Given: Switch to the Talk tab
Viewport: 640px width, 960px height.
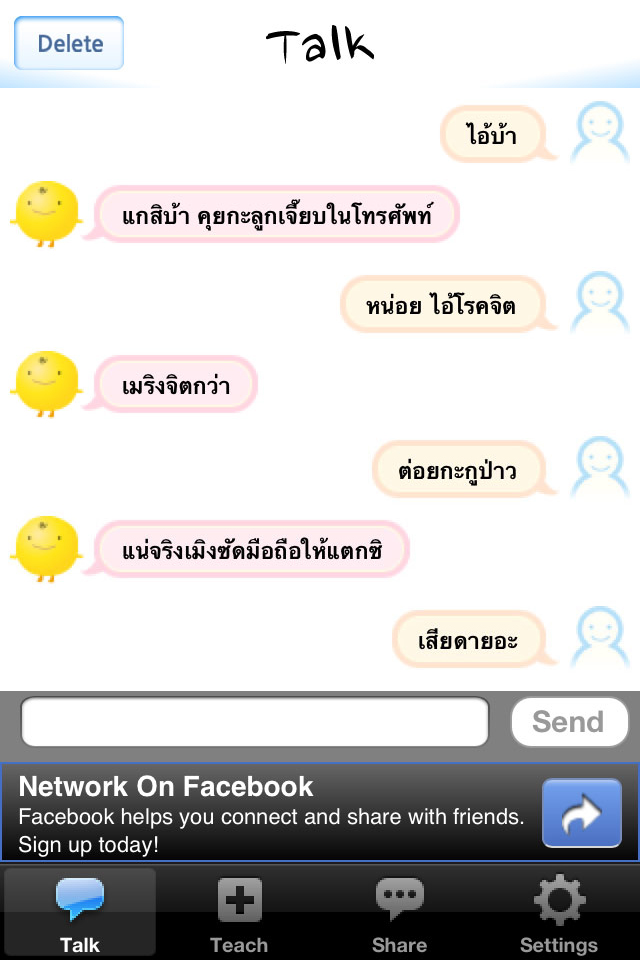Looking at the screenshot, I should (x=80, y=914).
